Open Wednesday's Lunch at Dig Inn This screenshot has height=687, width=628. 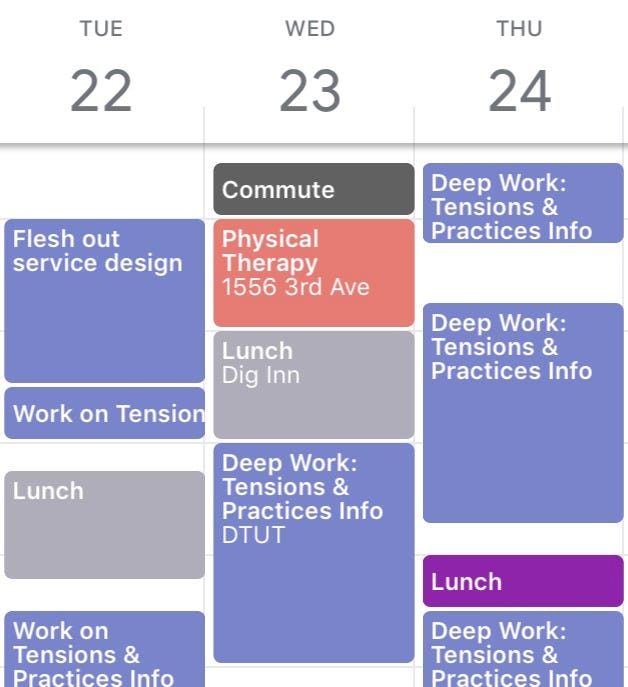click(x=313, y=385)
